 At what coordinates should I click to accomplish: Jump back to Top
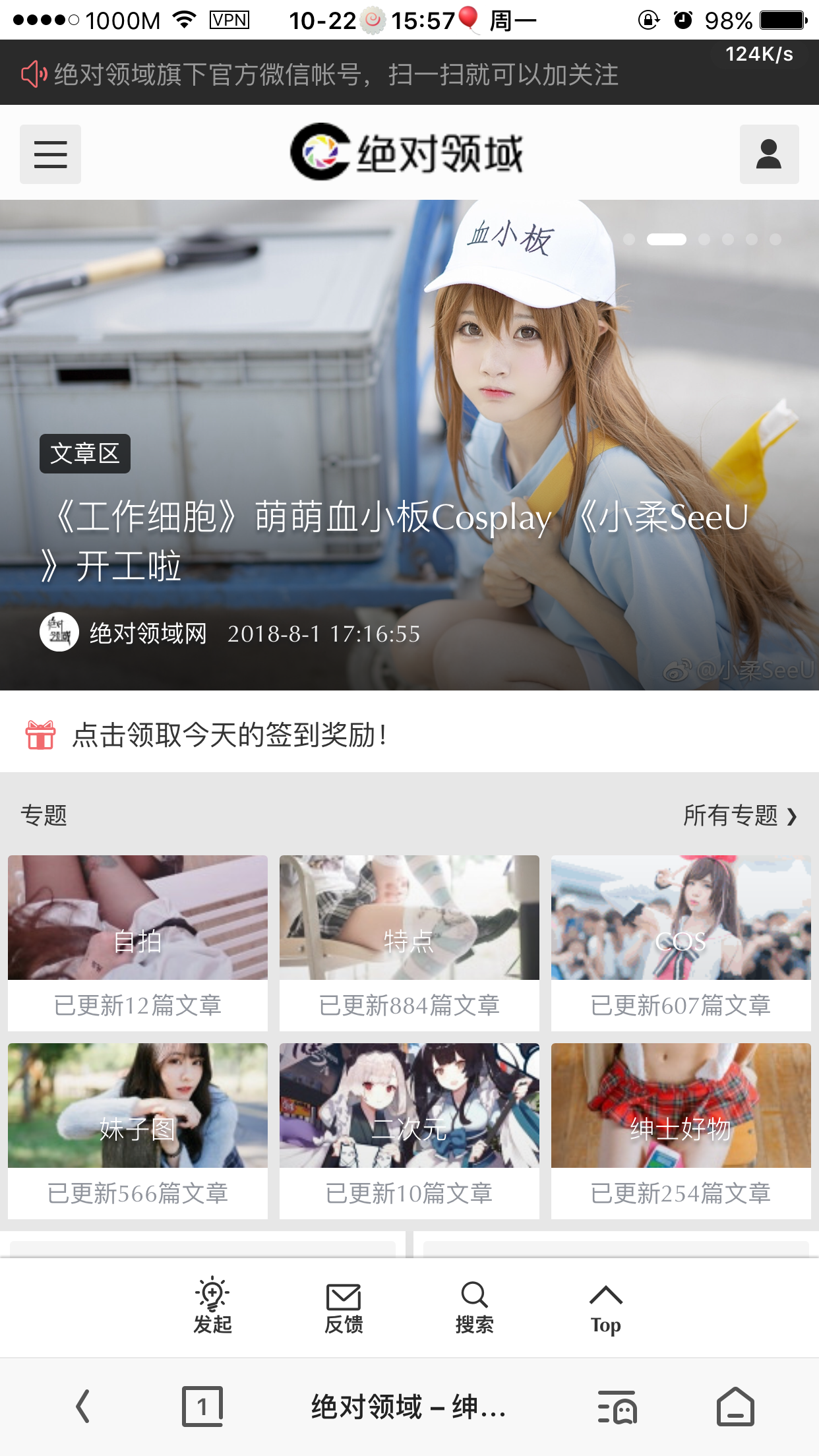[605, 1306]
